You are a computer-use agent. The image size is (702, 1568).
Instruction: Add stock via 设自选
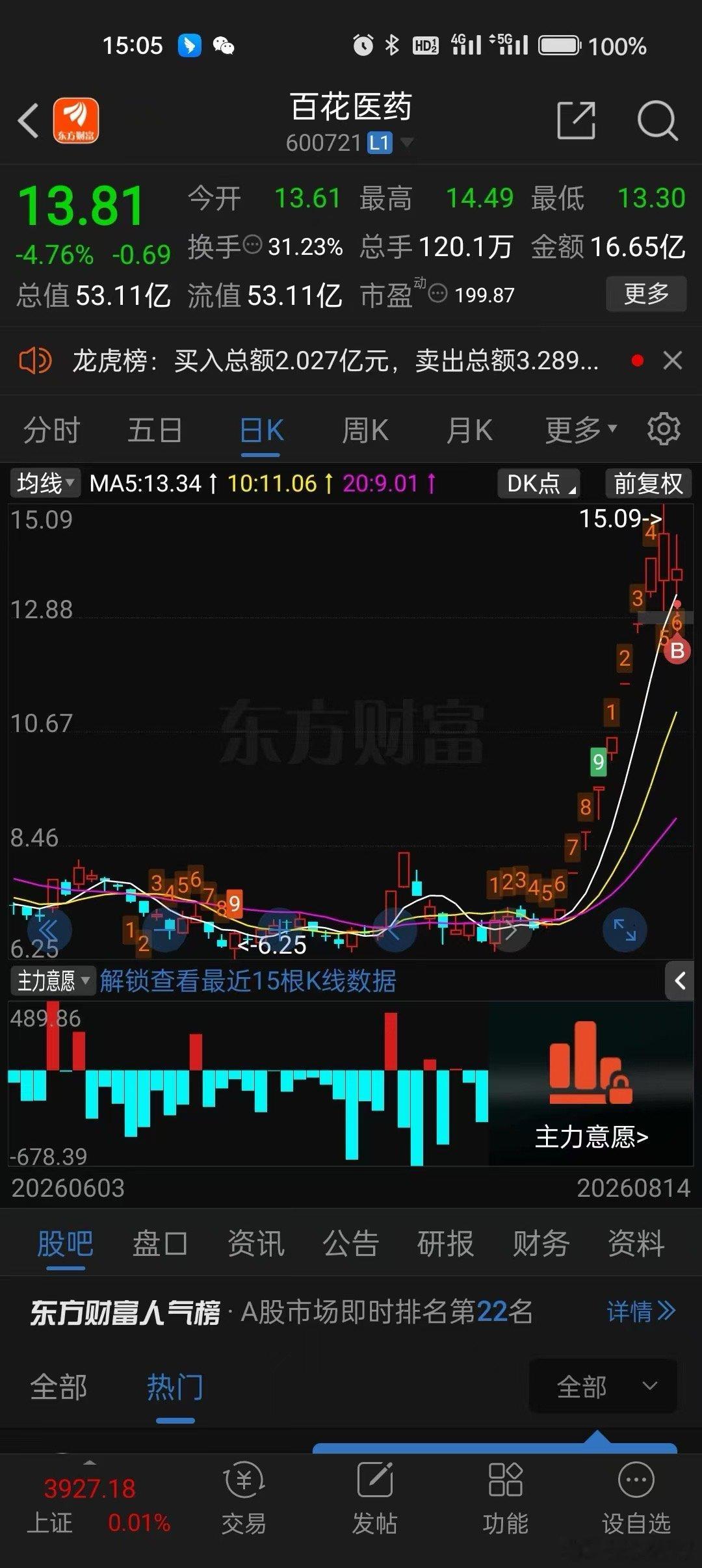coord(636,1498)
